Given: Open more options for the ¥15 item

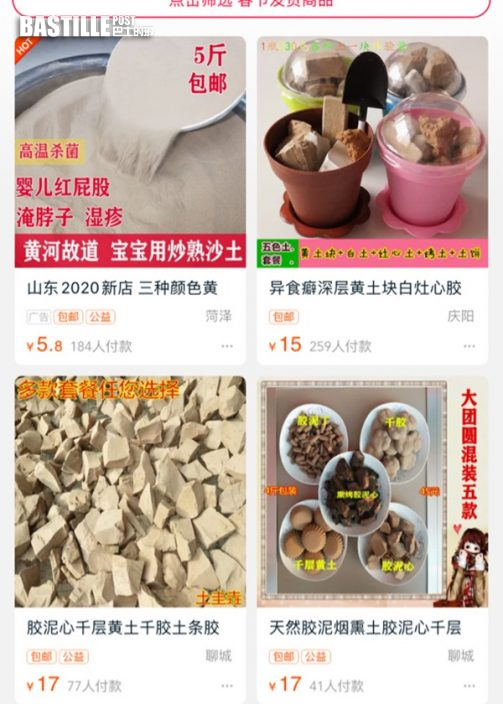Looking at the screenshot, I should tap(469, 346).
